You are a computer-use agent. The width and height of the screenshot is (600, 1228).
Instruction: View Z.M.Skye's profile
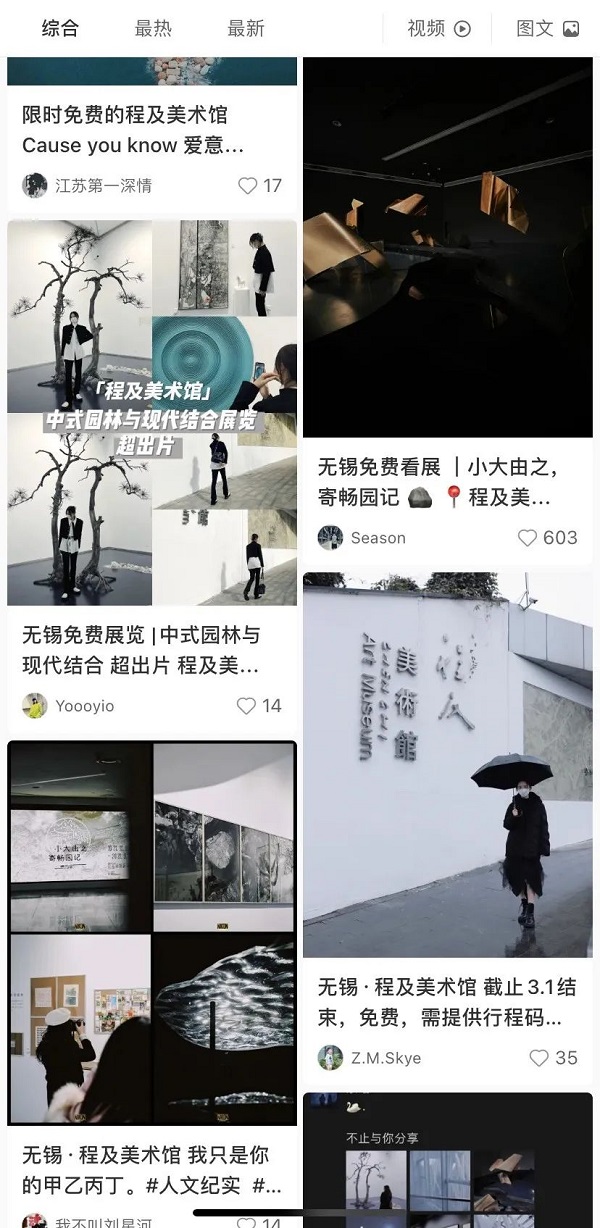(x=370, y=1058)
